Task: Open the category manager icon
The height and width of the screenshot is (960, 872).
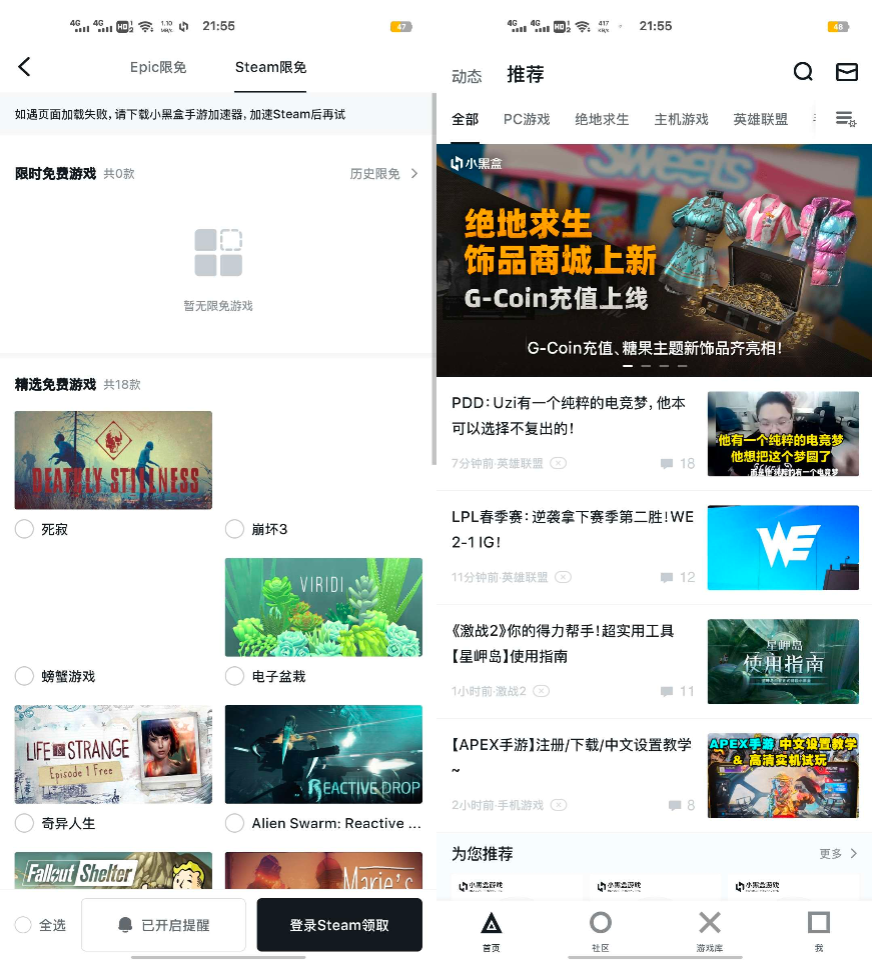Action: (845, 119)
